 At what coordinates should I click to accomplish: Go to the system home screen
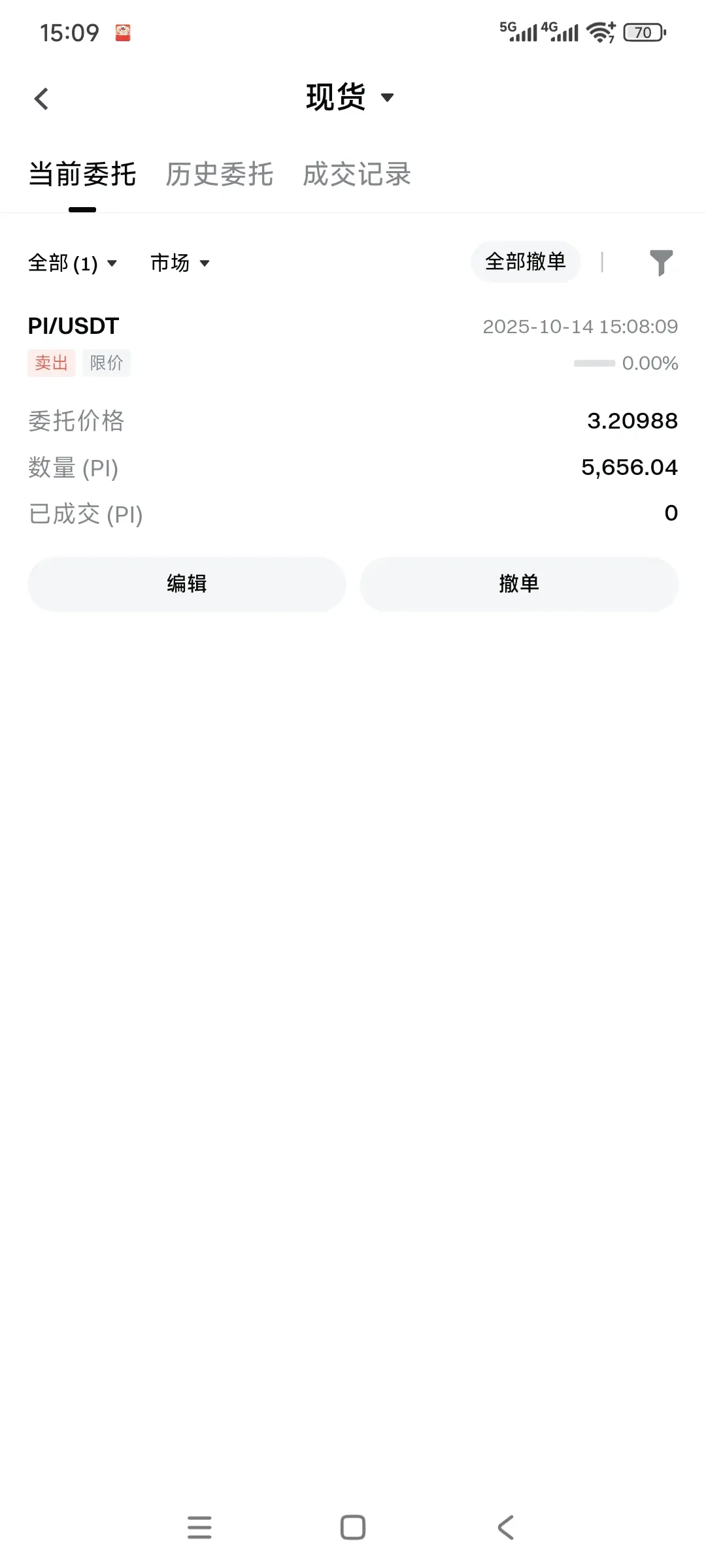[353, 1527]
